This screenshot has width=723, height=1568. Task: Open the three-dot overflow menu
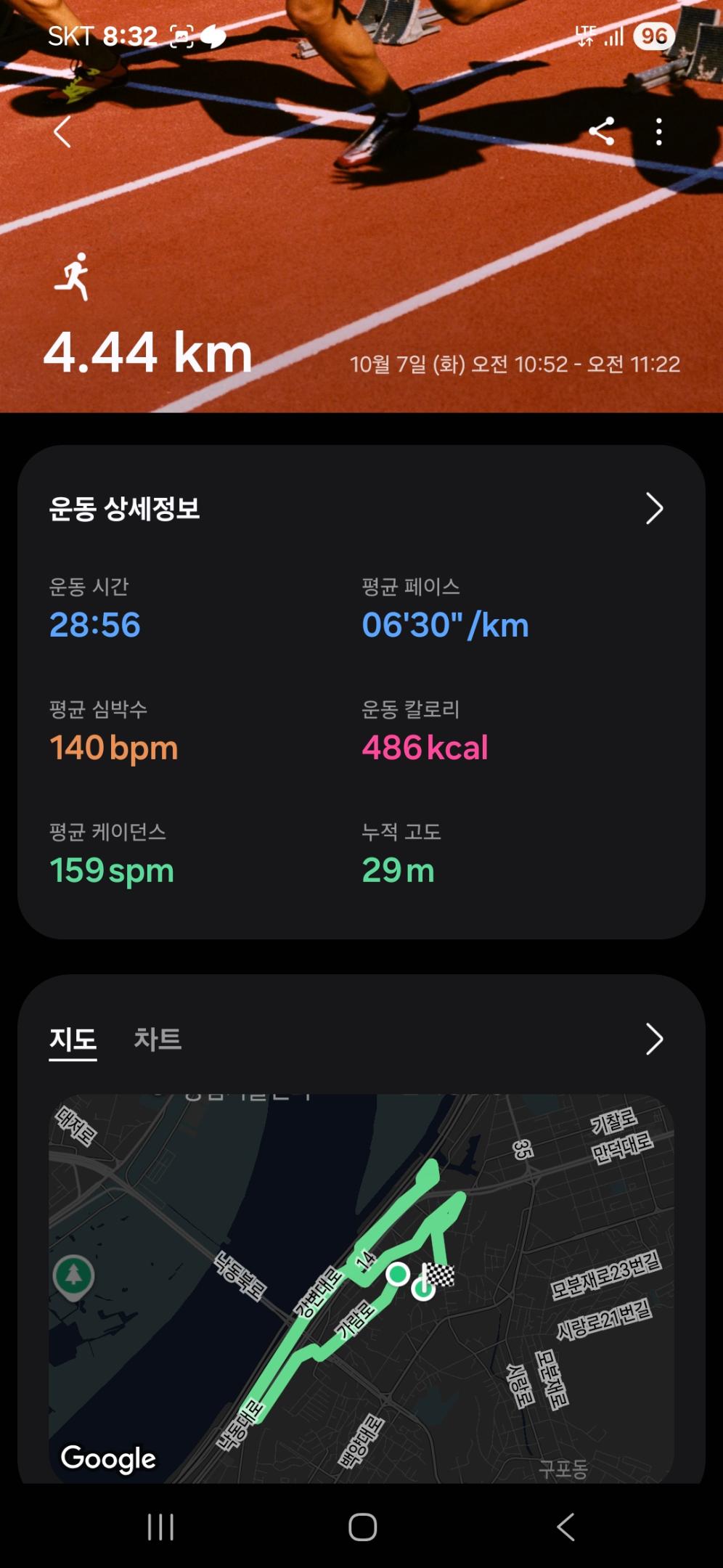click(658, 131)
